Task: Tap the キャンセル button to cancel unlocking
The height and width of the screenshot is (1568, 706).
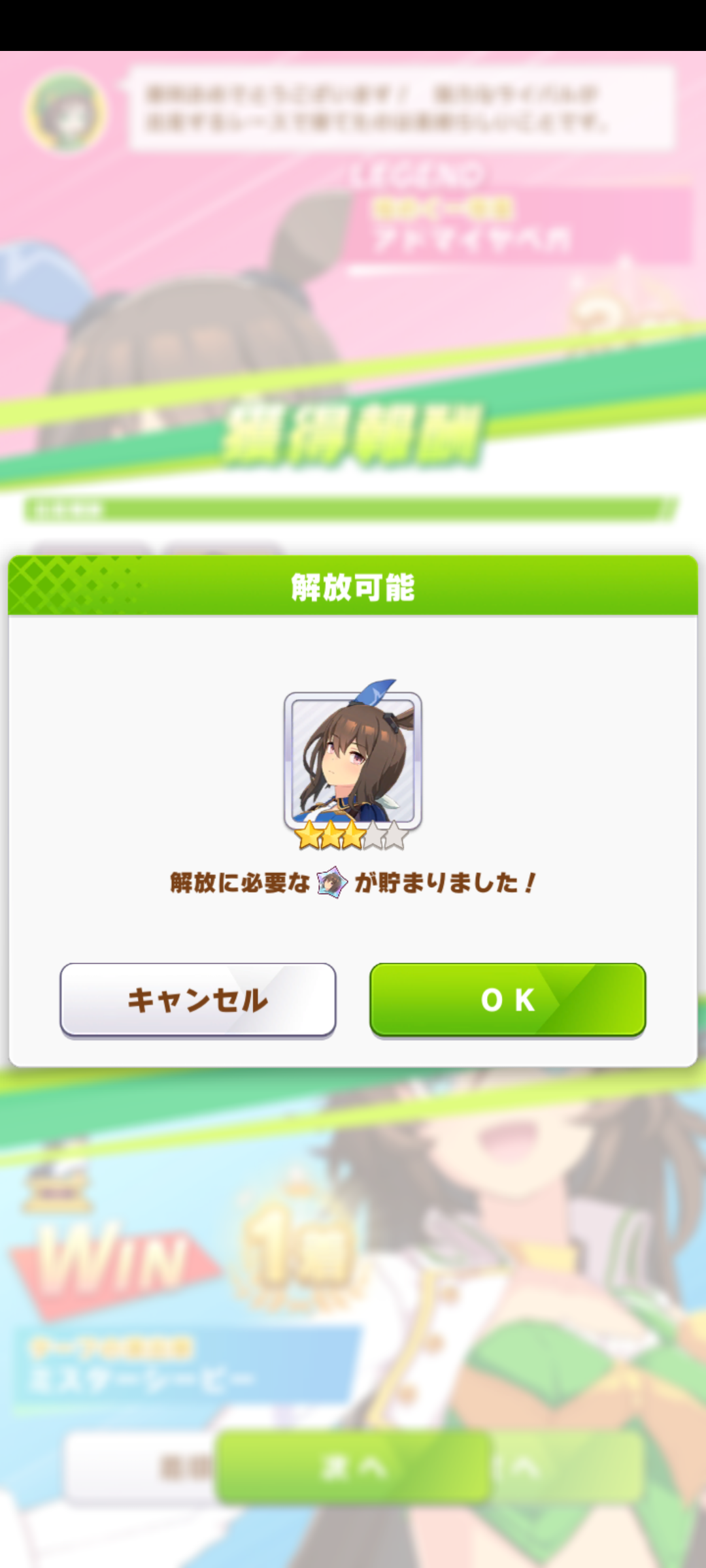Action: point(197,1000)
